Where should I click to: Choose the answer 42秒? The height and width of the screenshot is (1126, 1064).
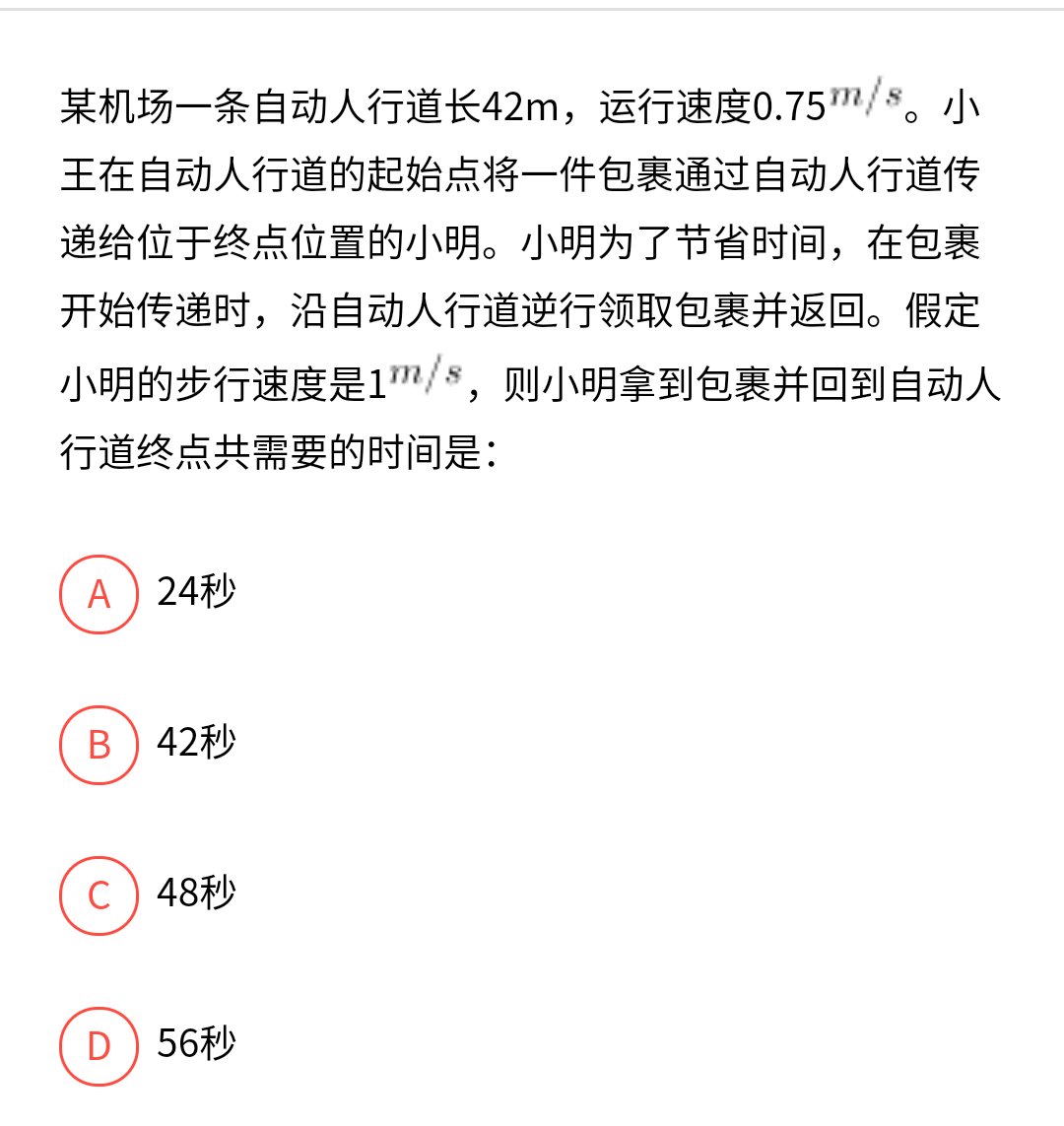pyautogui.click(x=197, y=745)
